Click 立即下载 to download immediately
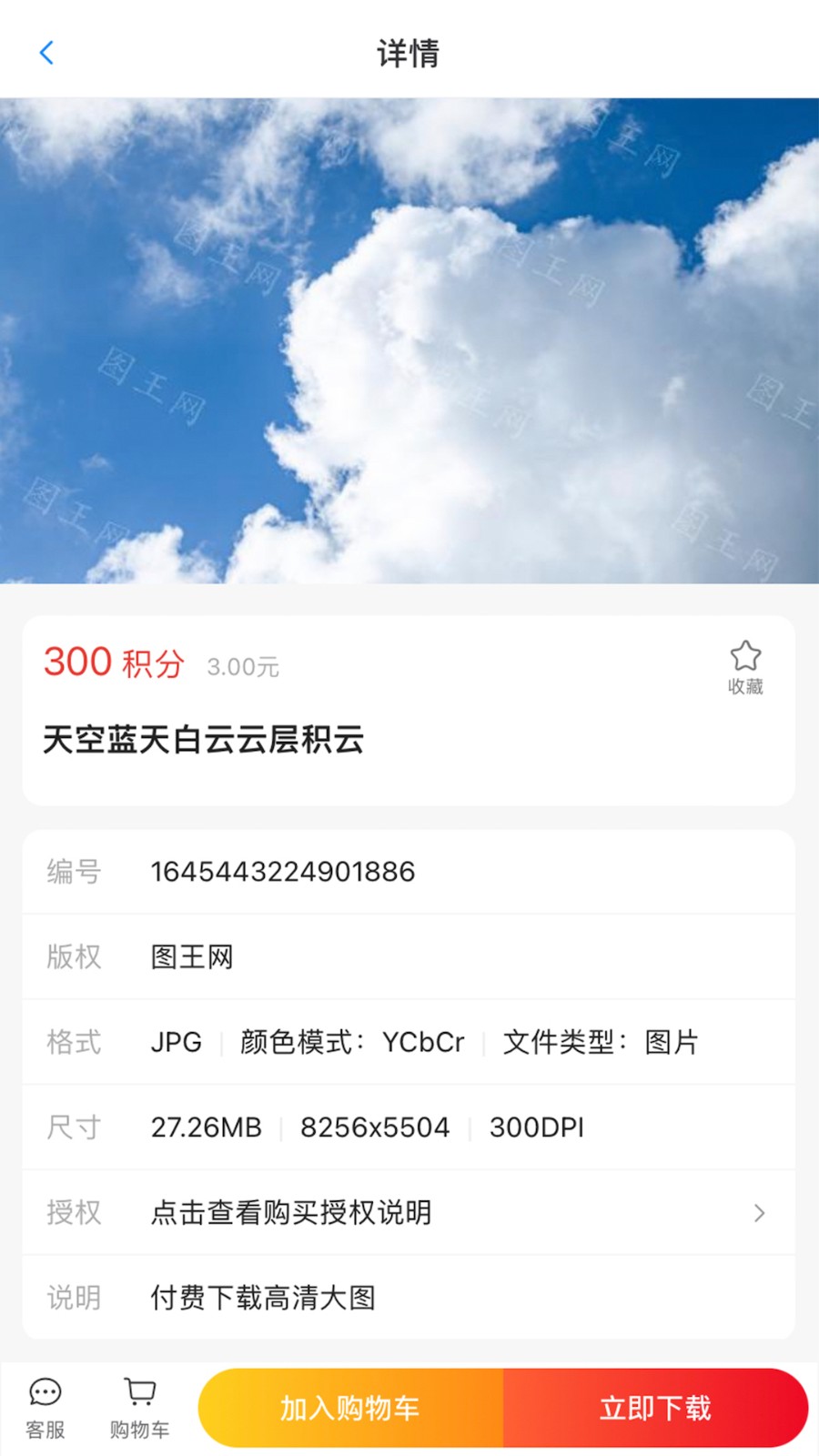819x1456 pixels. tap(658, 1407)
